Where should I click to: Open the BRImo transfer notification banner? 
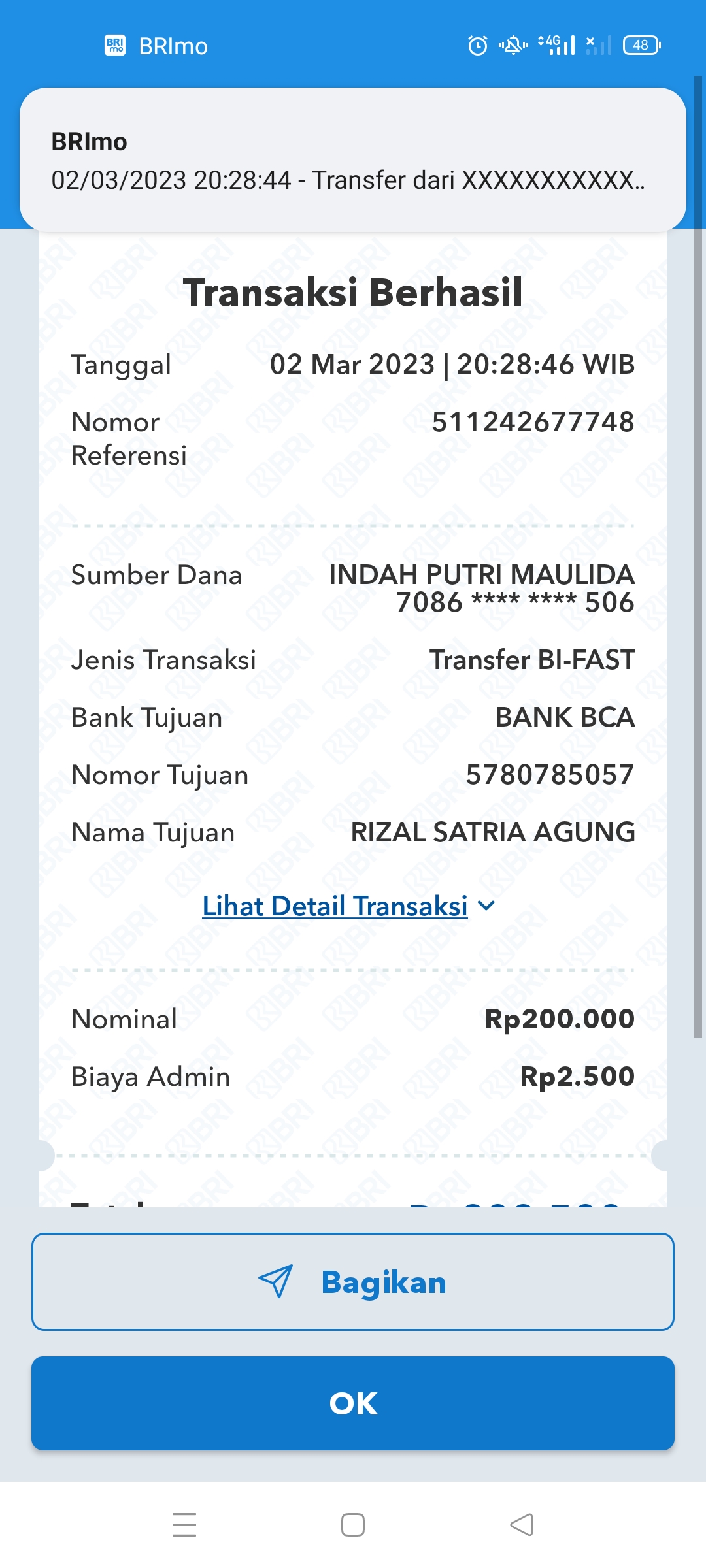353,160
